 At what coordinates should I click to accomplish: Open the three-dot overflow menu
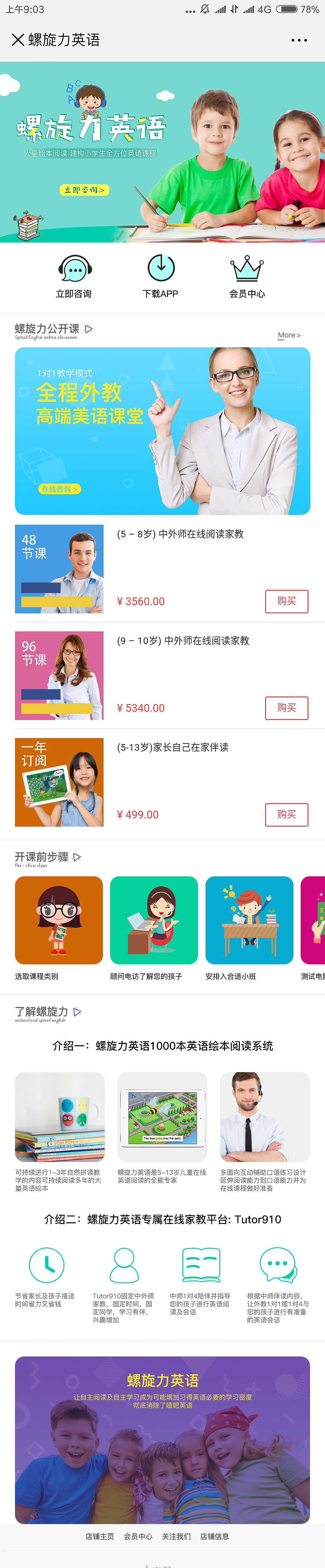click(299, 40)
